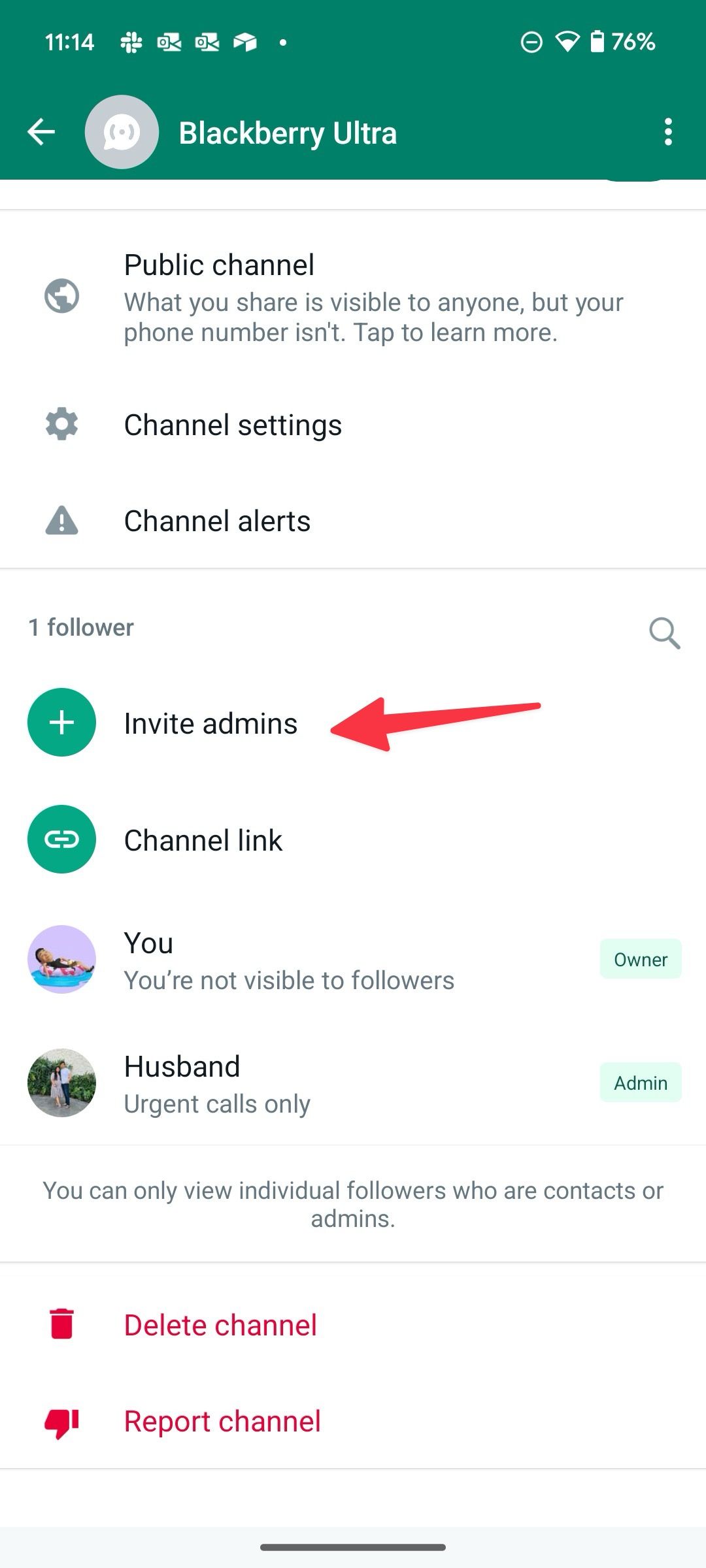Click the trash icon next to Delete channel

[x=61, y=1324]
